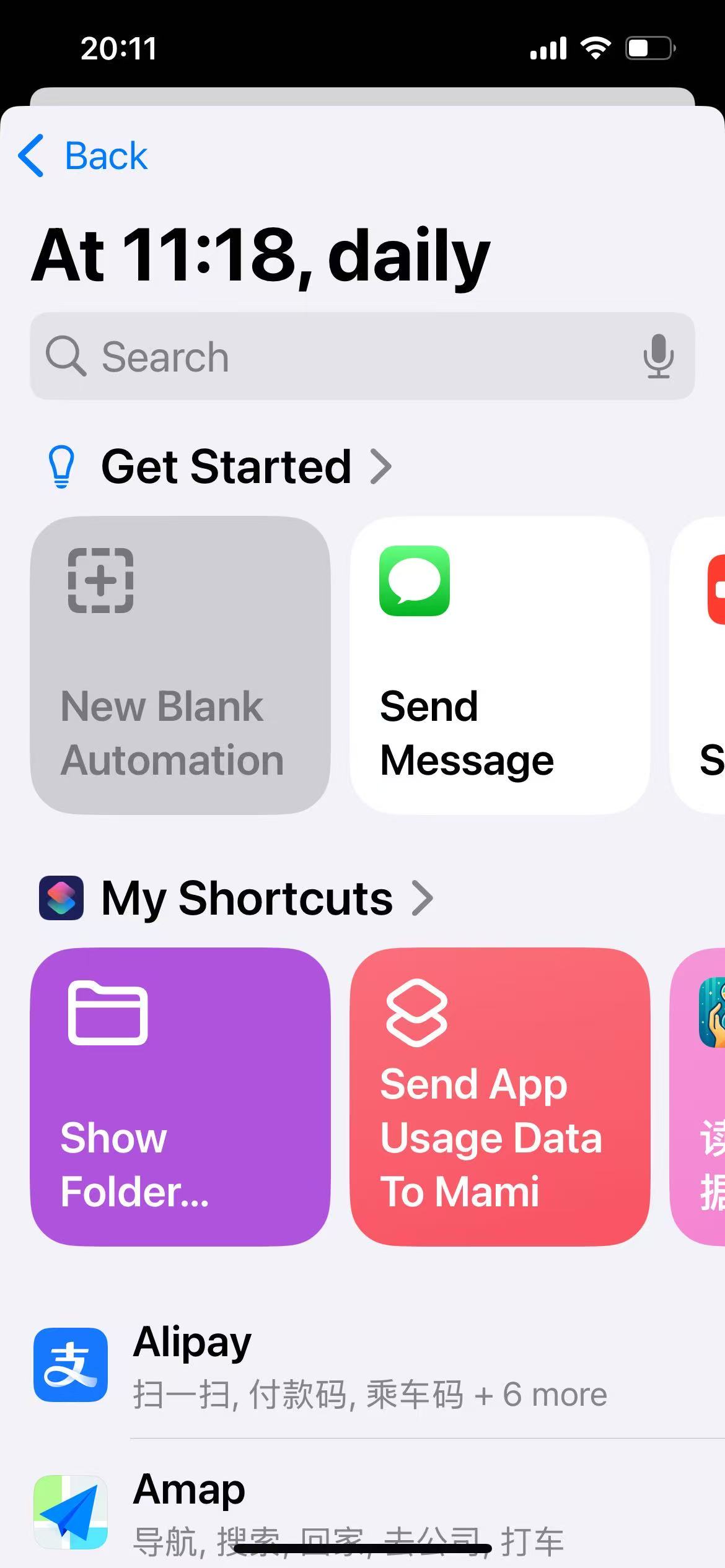The height and width of the screenshot is (1568, 725).
Task: Select the Show Folder shortcut
Action: tap(180, 1096)
